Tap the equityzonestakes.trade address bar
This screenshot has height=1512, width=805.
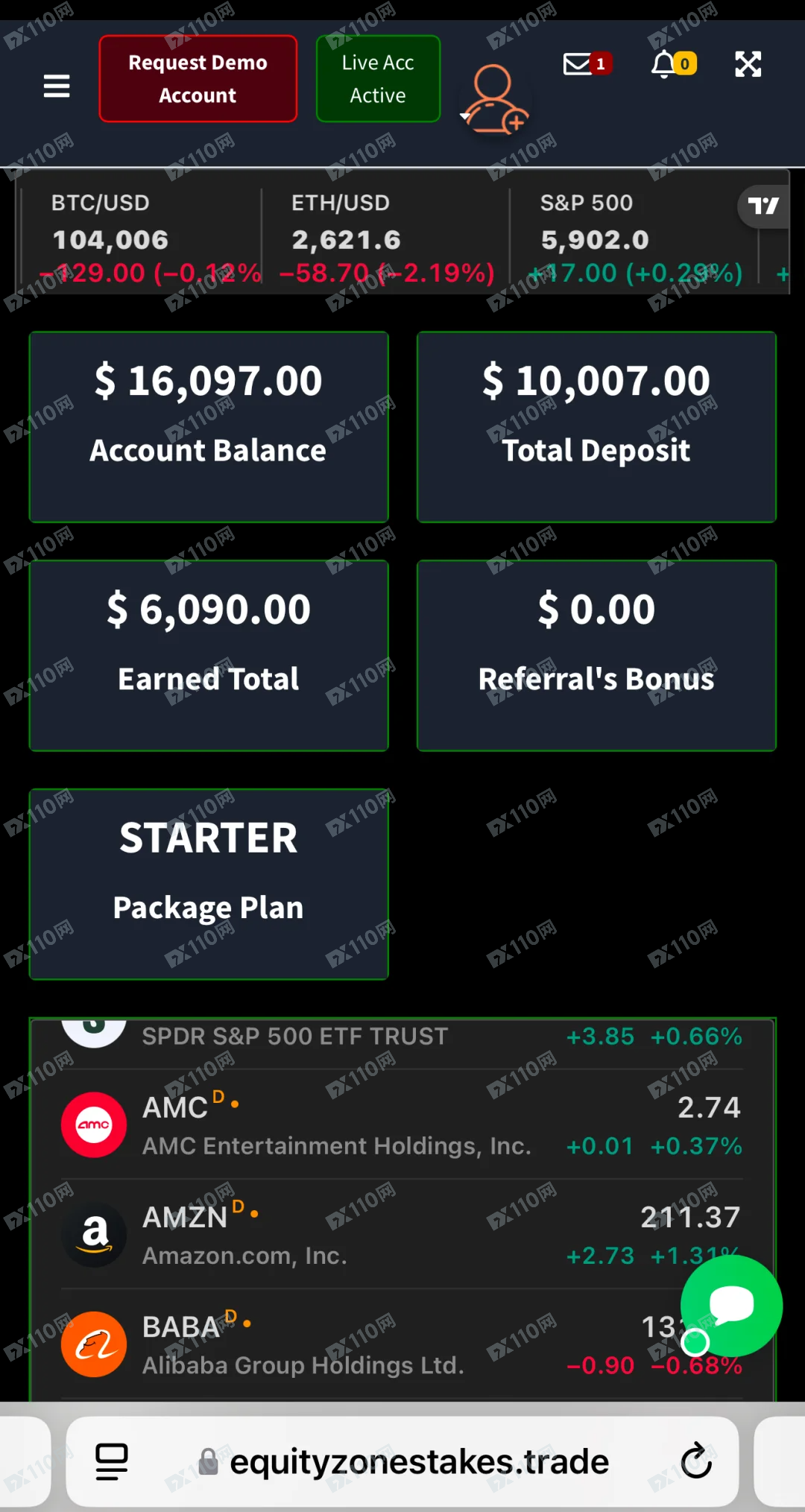coord(402,1461)
